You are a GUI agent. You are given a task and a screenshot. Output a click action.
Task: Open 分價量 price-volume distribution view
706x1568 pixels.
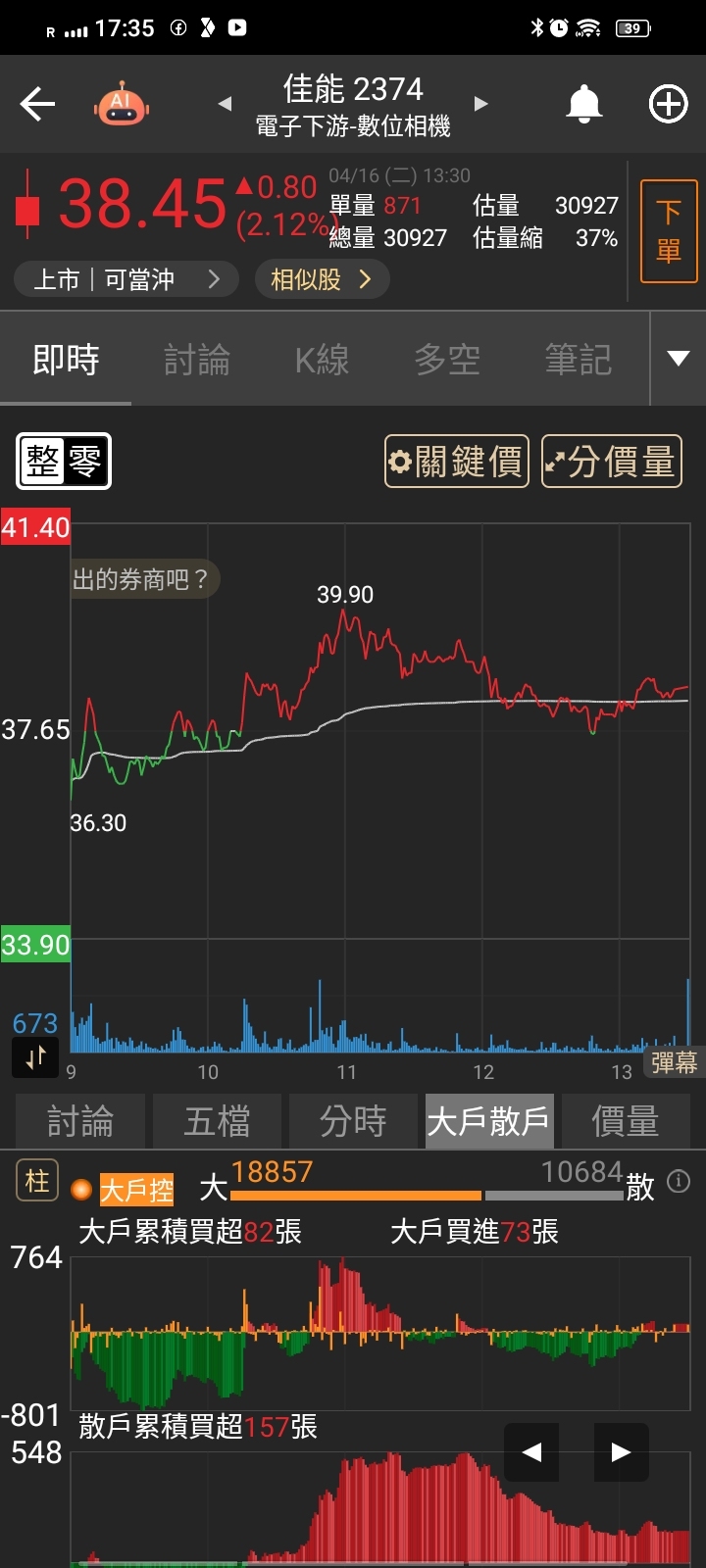(x=612, y=461)
